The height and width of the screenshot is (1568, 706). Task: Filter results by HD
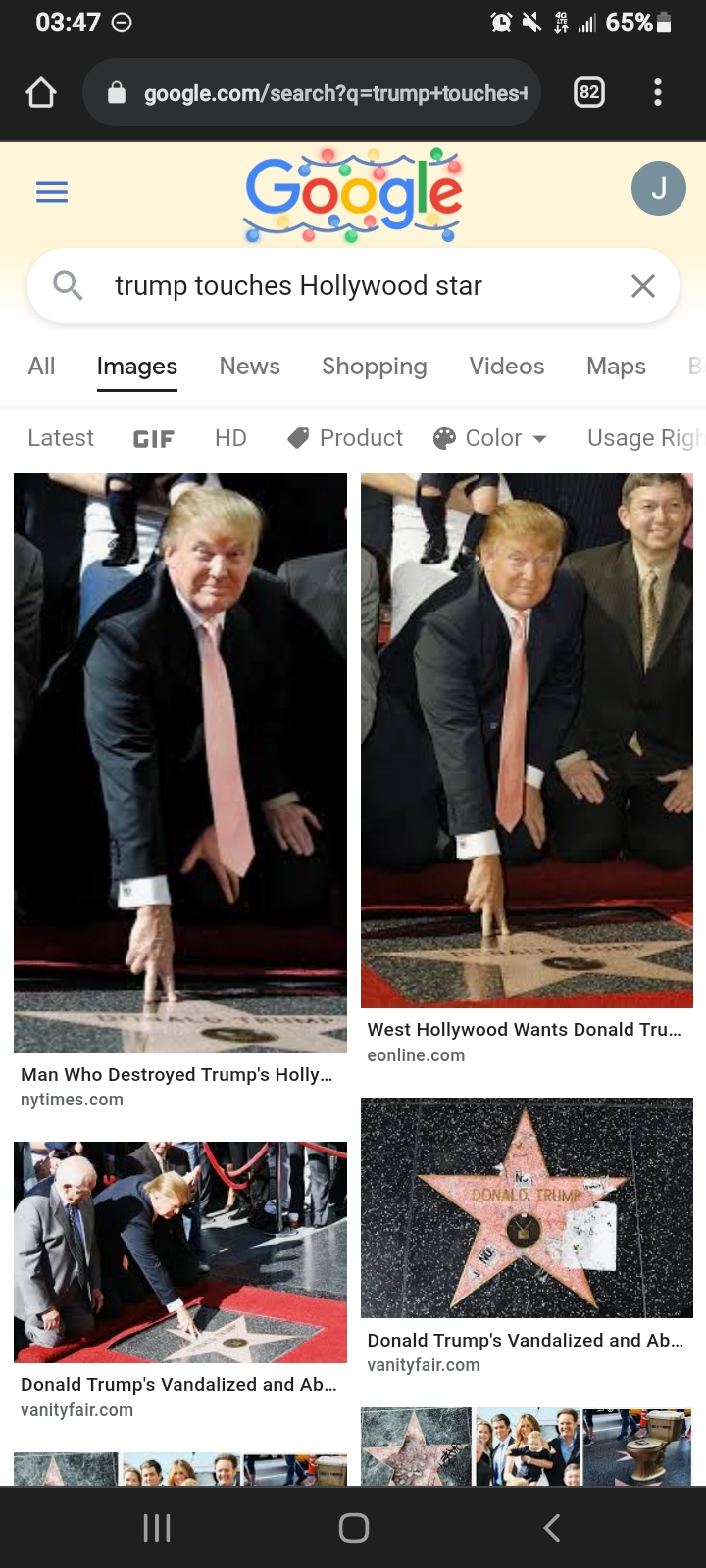pos(230,438)
